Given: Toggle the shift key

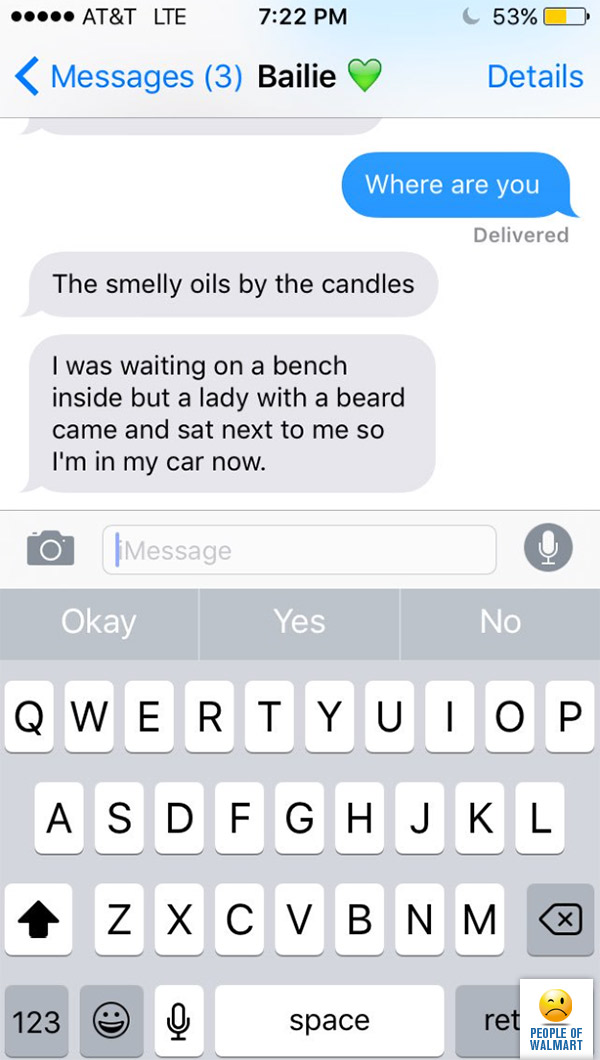Looking at the screenshot, I should [38, 918].
